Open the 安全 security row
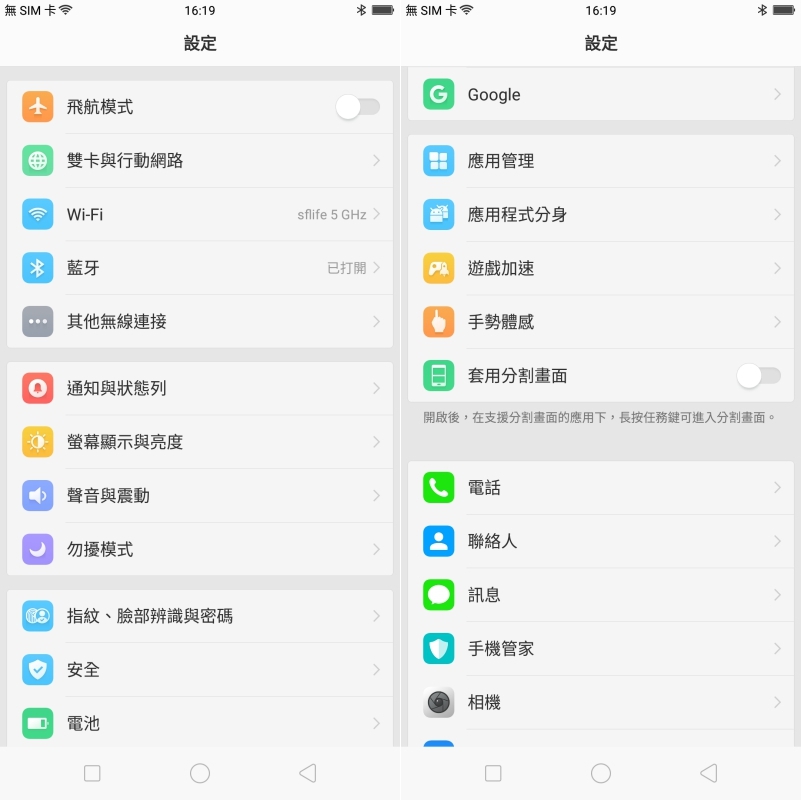This screenshot has height=800, width=801. 200,670
